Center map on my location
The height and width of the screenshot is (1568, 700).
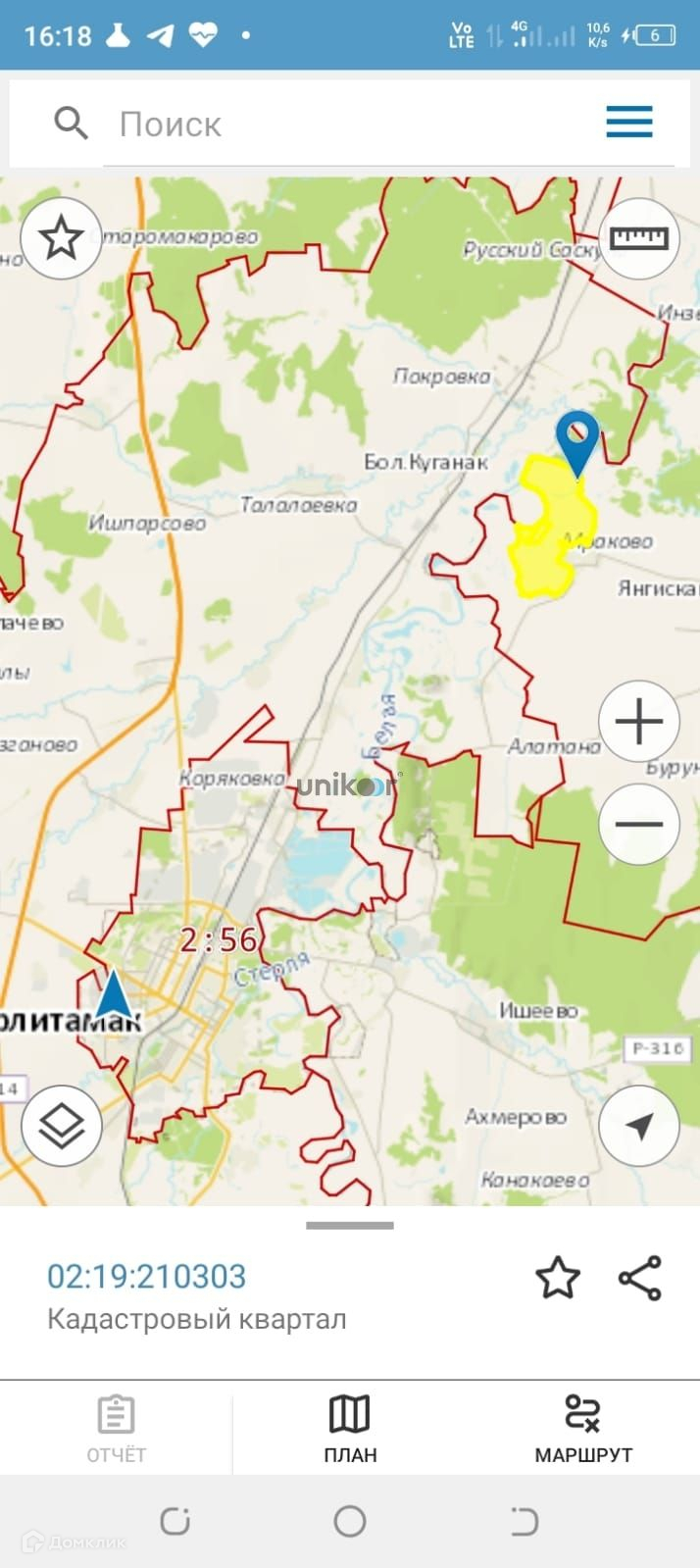click(638, 1125)
